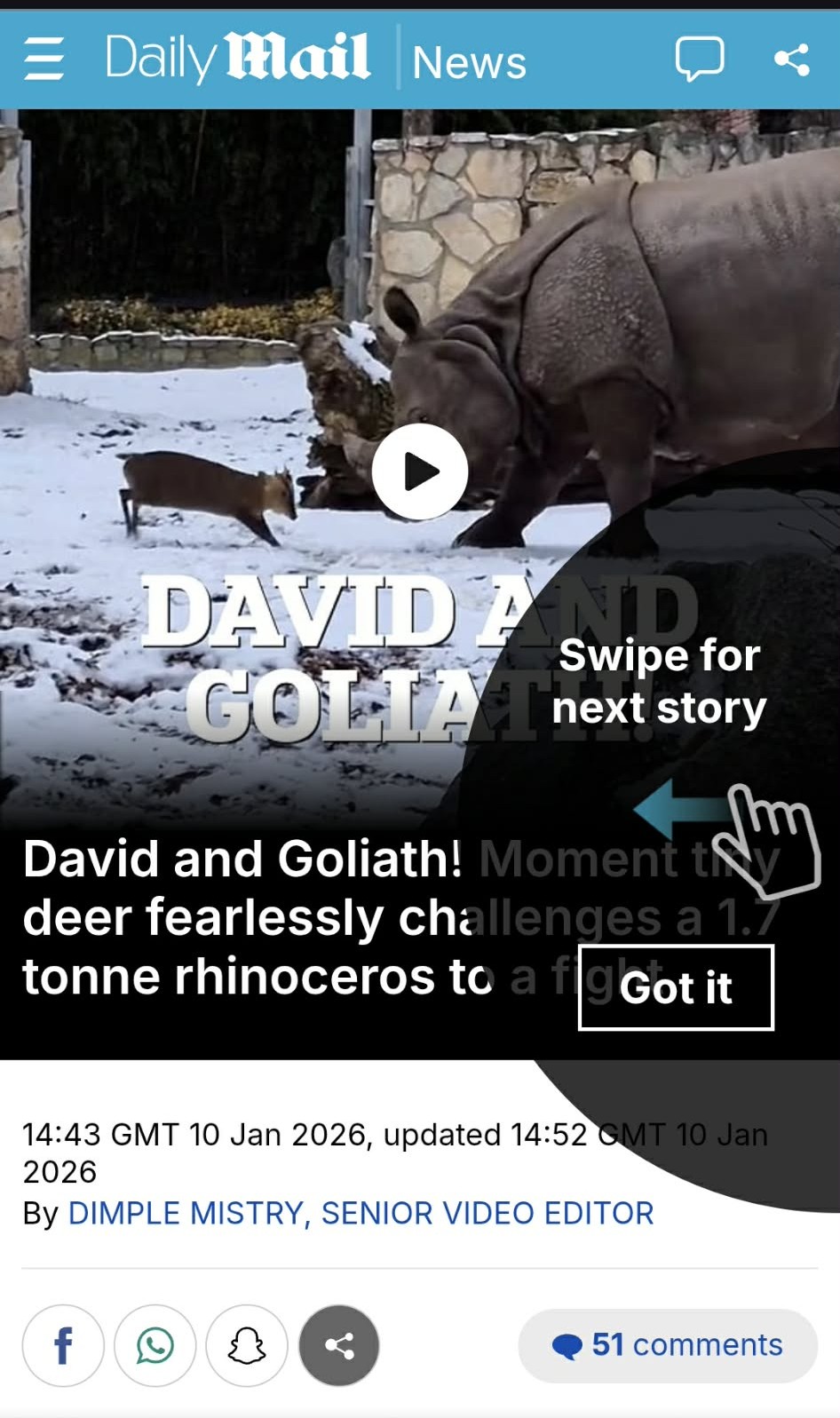Open the News section link

tap(469, 62)
